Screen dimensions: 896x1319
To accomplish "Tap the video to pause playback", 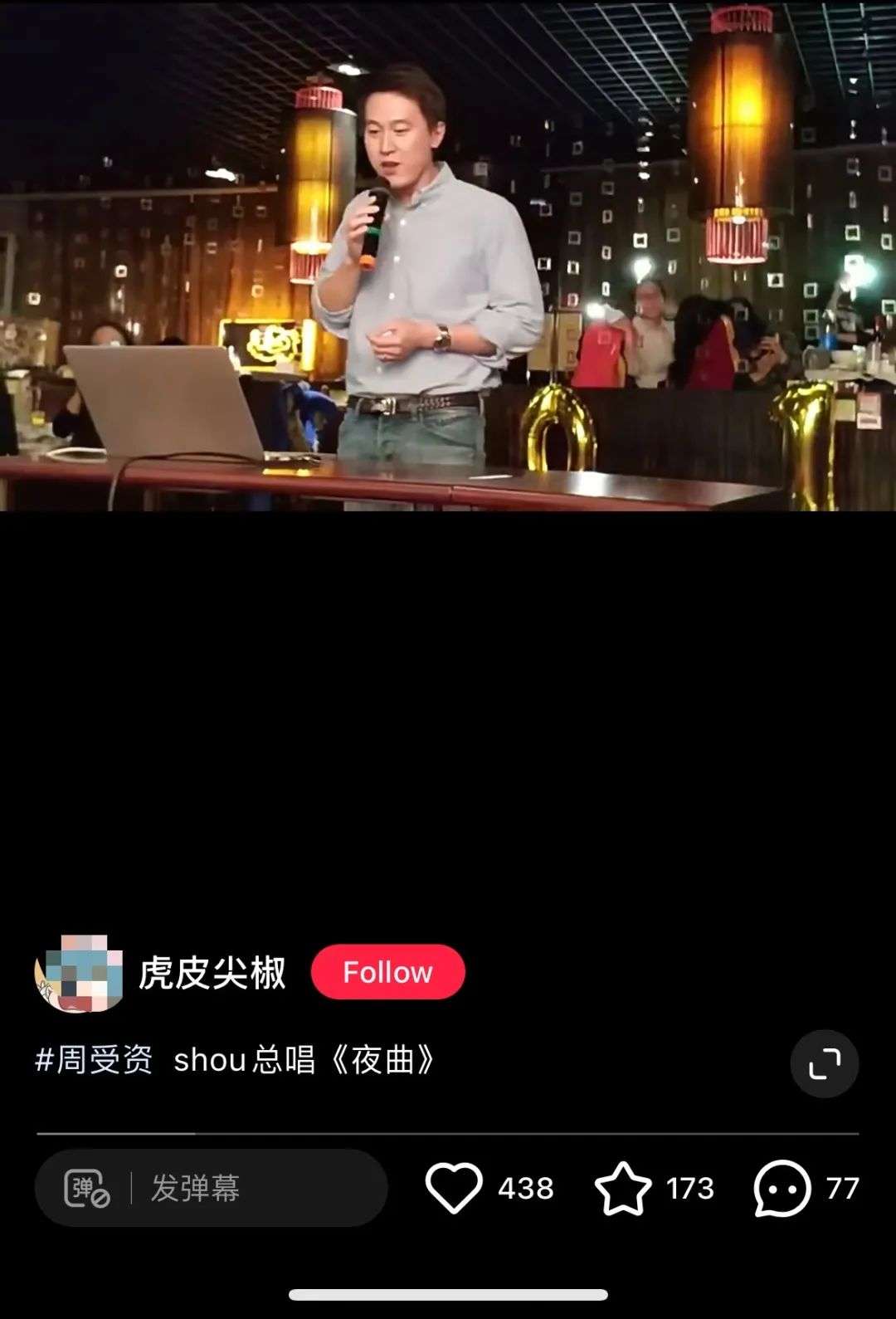I will click(x=448, y=257).
